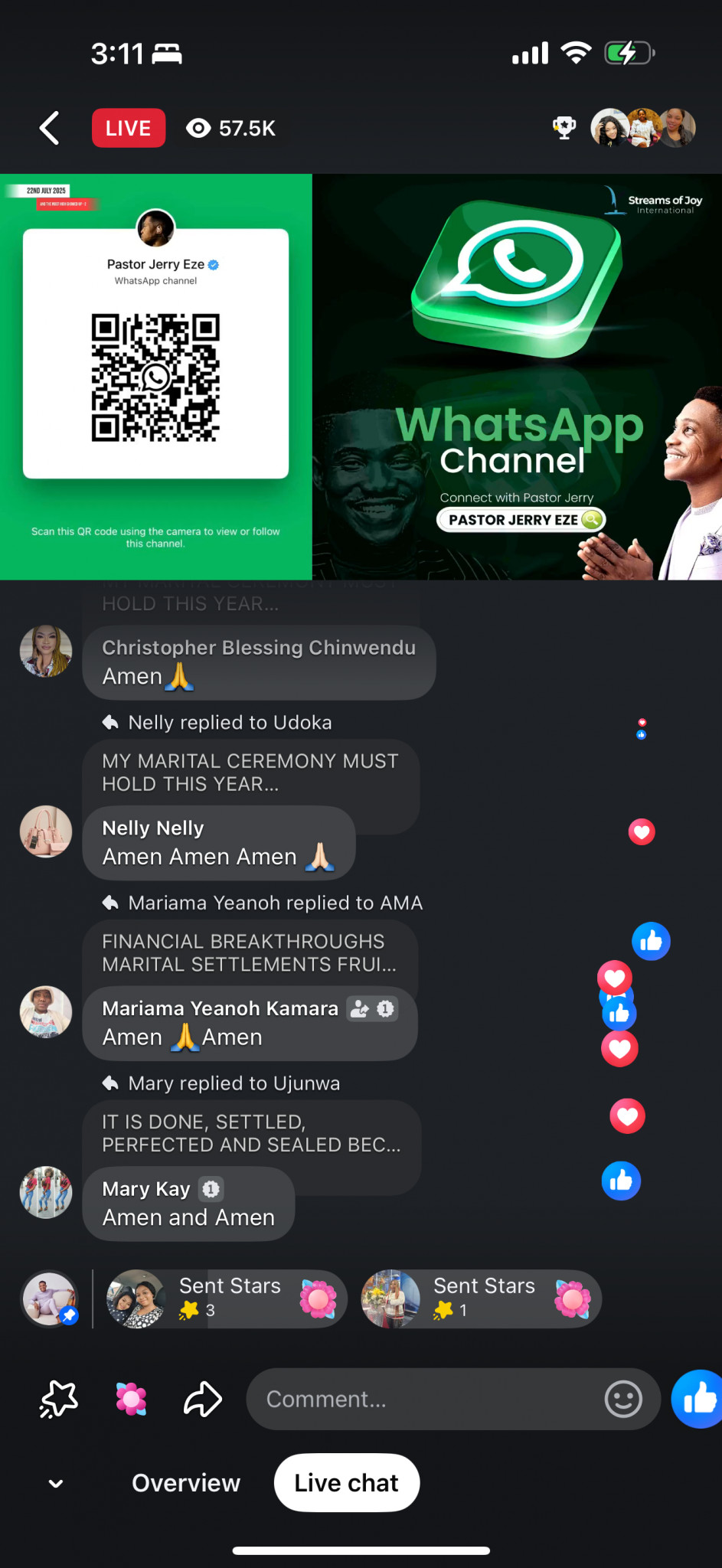Open Christopher Blessing Chinwendu's comment
Viewport: 722px width, 1568px height.
tap(259, 662)
